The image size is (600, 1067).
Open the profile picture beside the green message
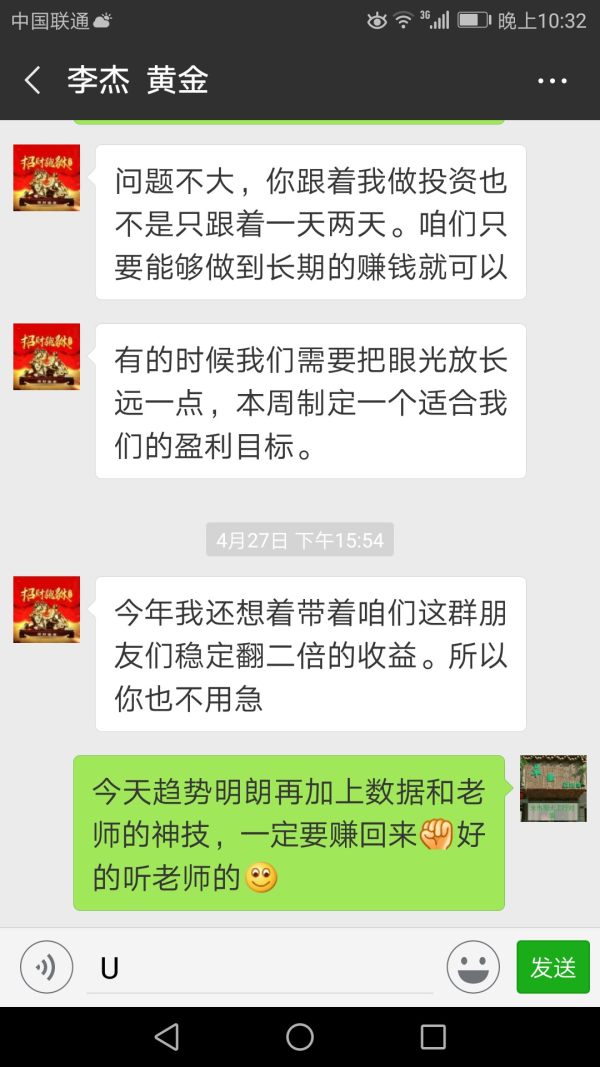coord(553,788)
